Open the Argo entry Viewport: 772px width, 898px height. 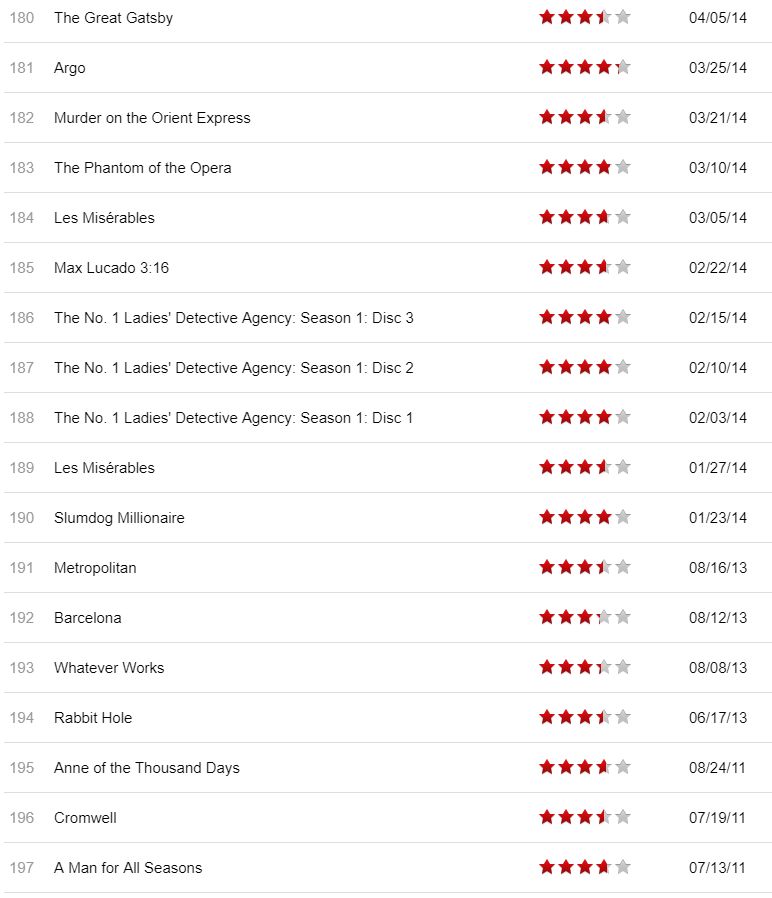tap(70, 68)
